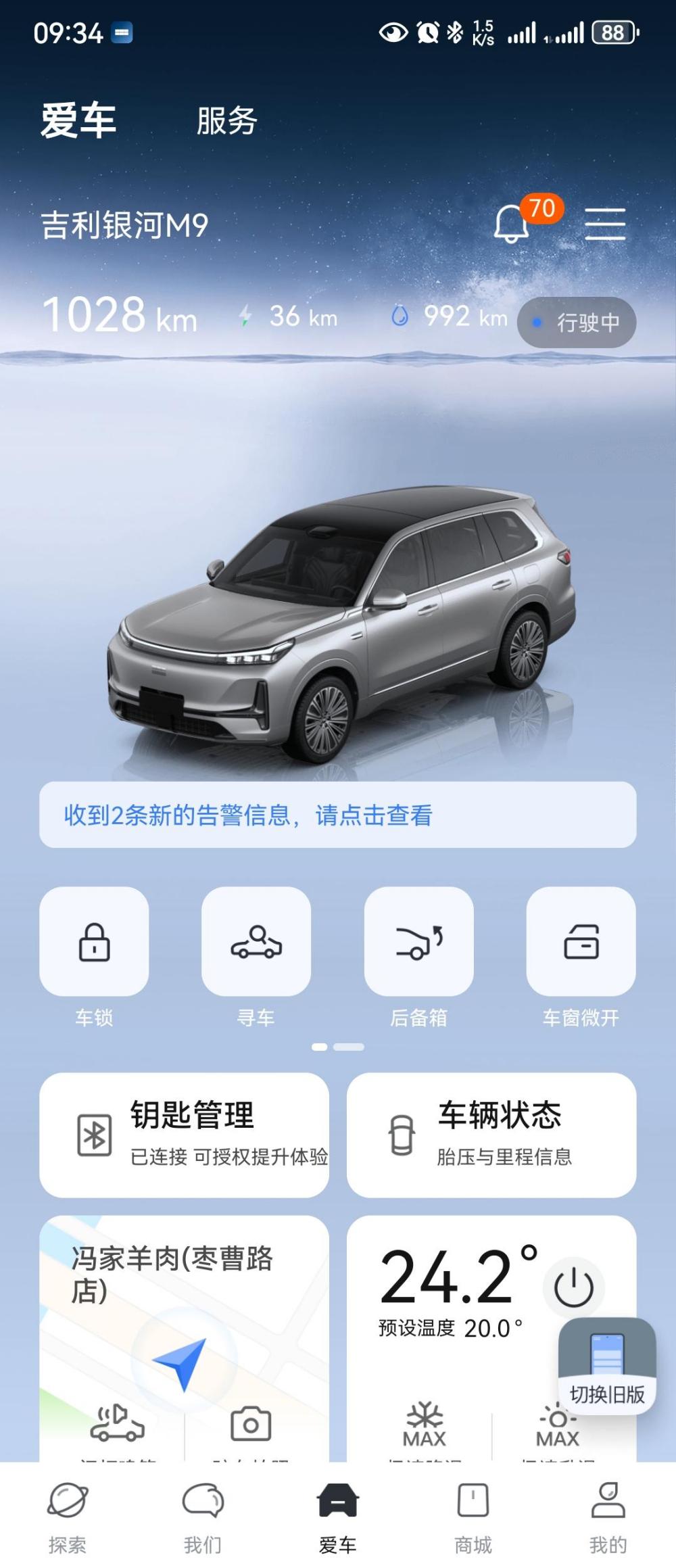Toggle the air conditioner power button

pos(573,1287)
